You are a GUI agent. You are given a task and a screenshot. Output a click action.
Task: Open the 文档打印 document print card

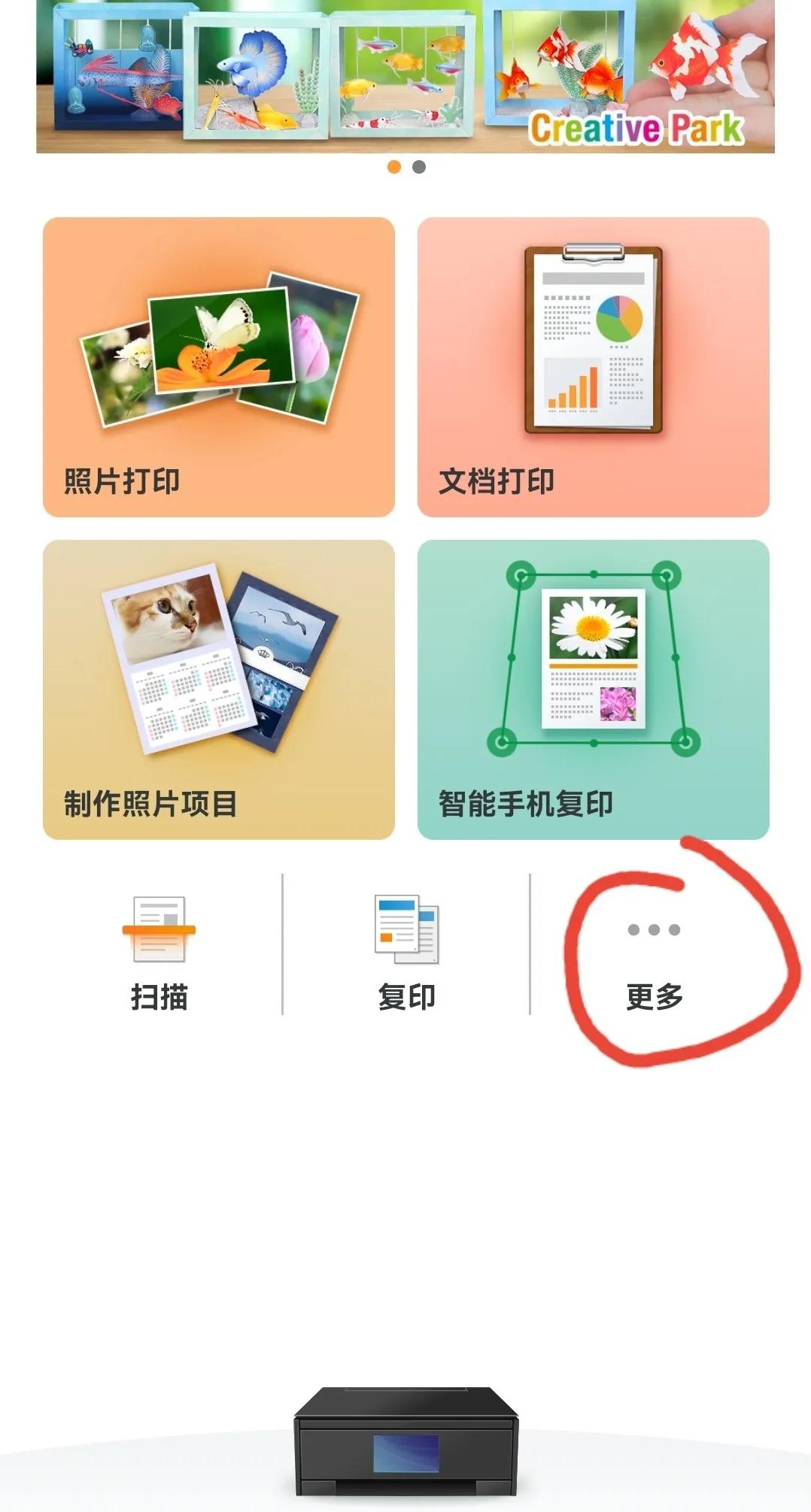(x=594, y=367)
